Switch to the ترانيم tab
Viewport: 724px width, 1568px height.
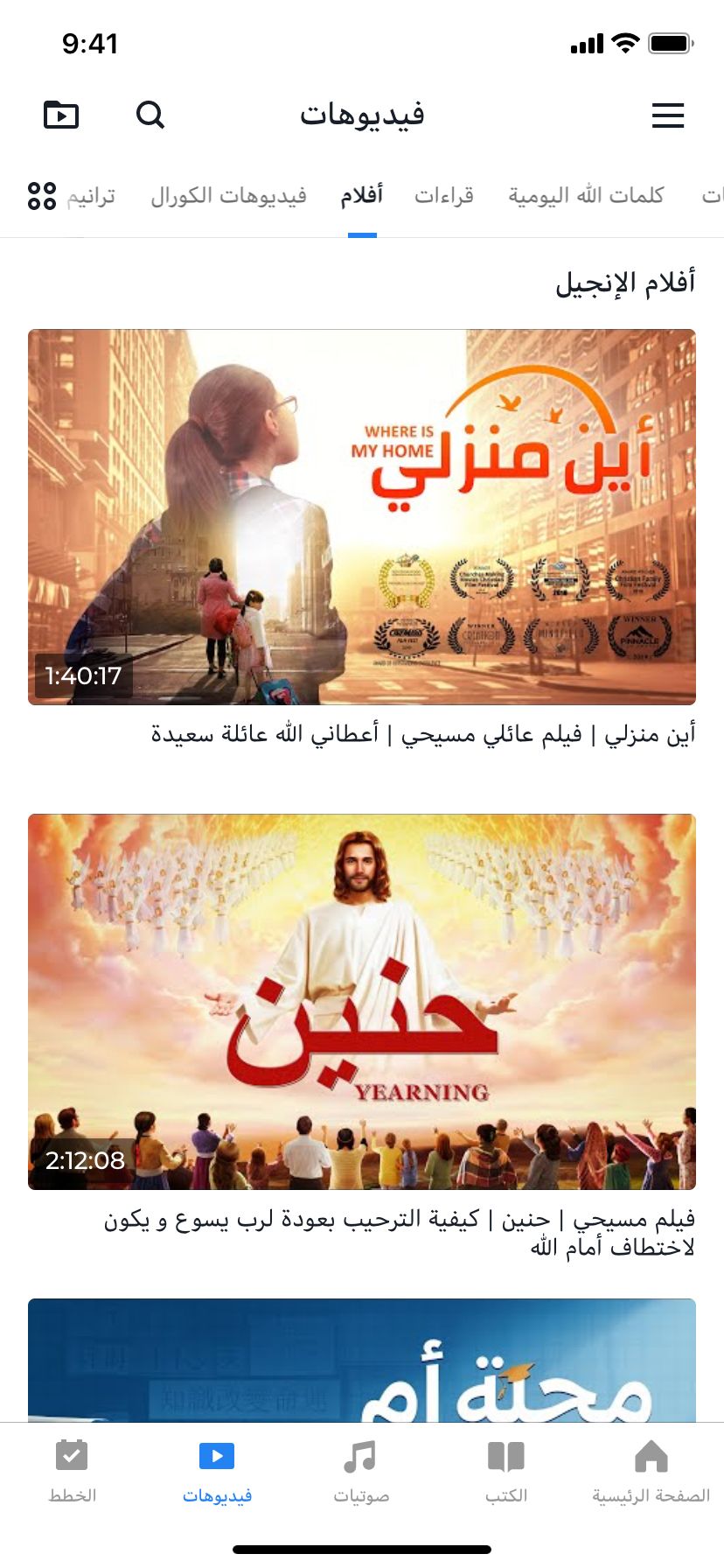point(92,196)
